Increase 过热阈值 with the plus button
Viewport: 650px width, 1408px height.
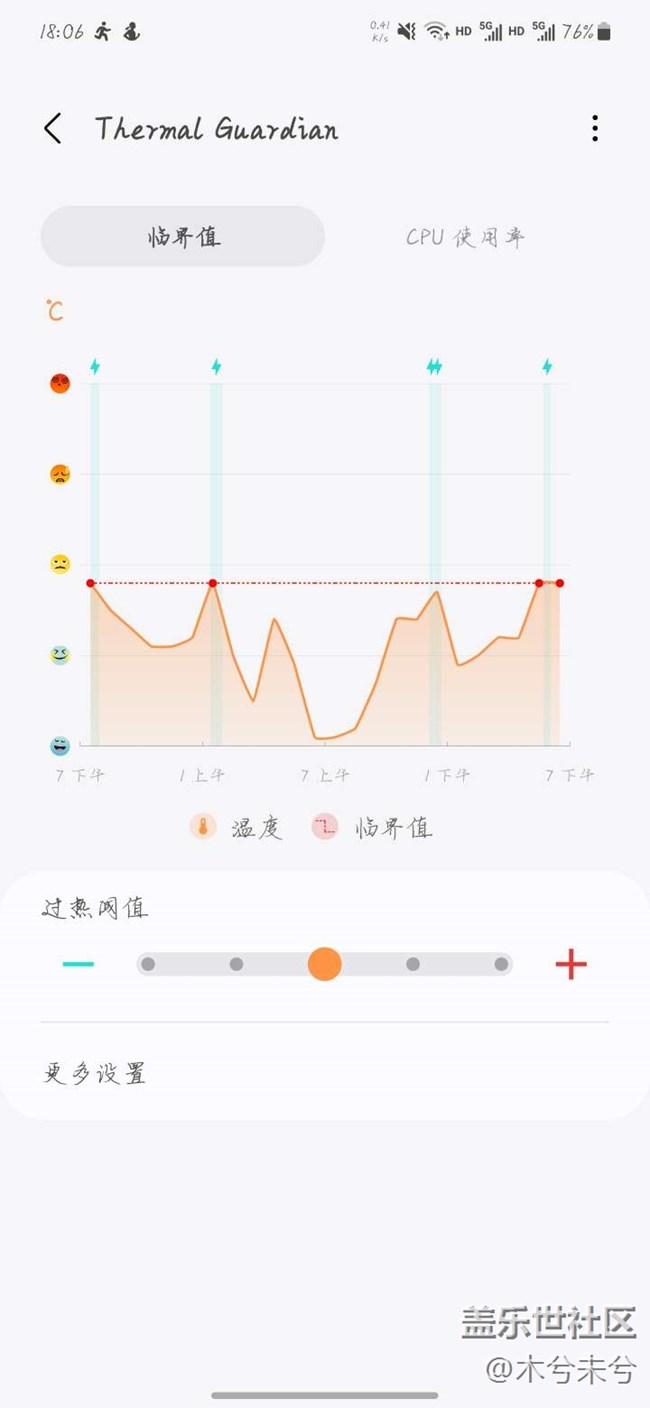(x=571, y=964)
